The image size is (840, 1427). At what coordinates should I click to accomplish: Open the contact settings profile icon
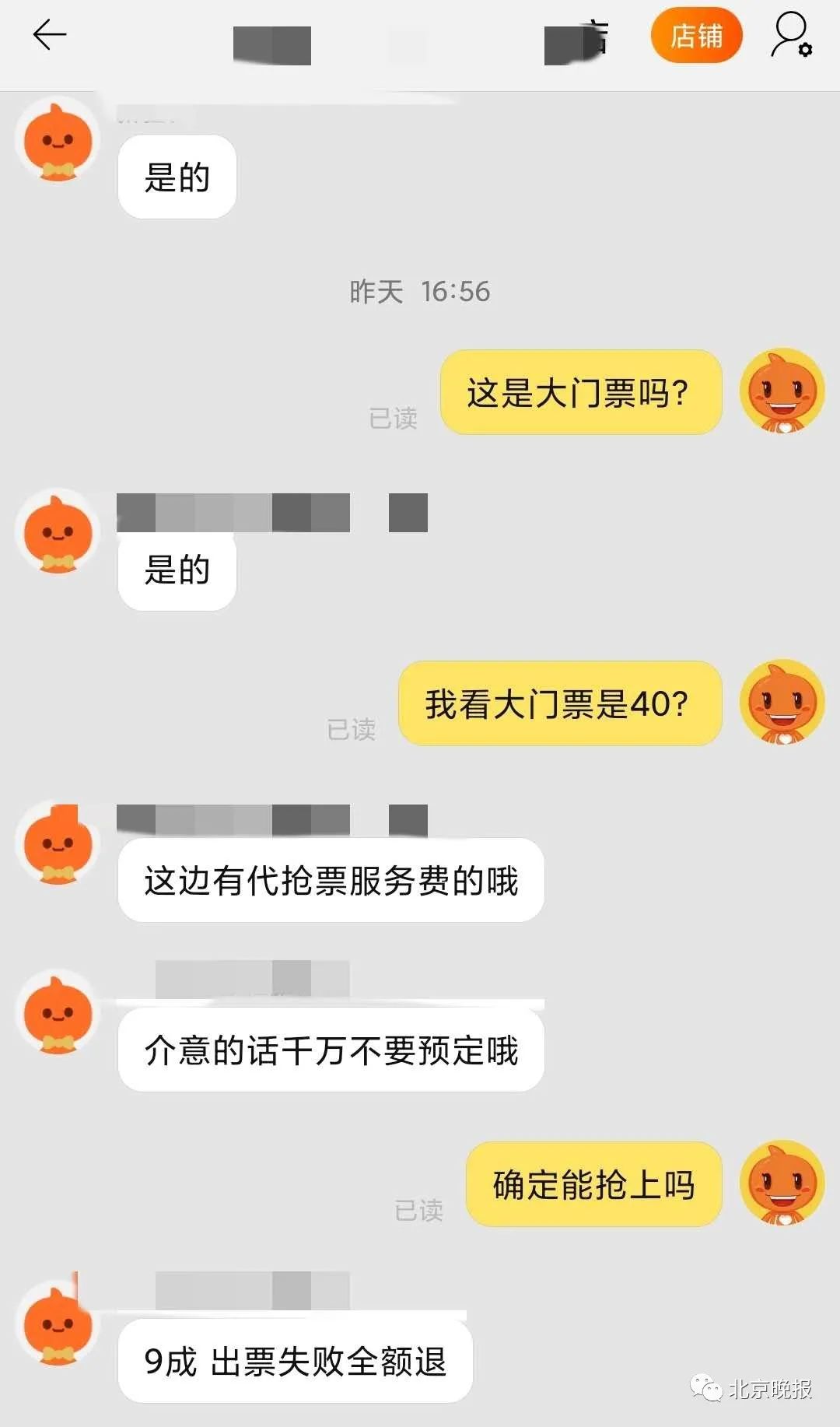(791, 35)
